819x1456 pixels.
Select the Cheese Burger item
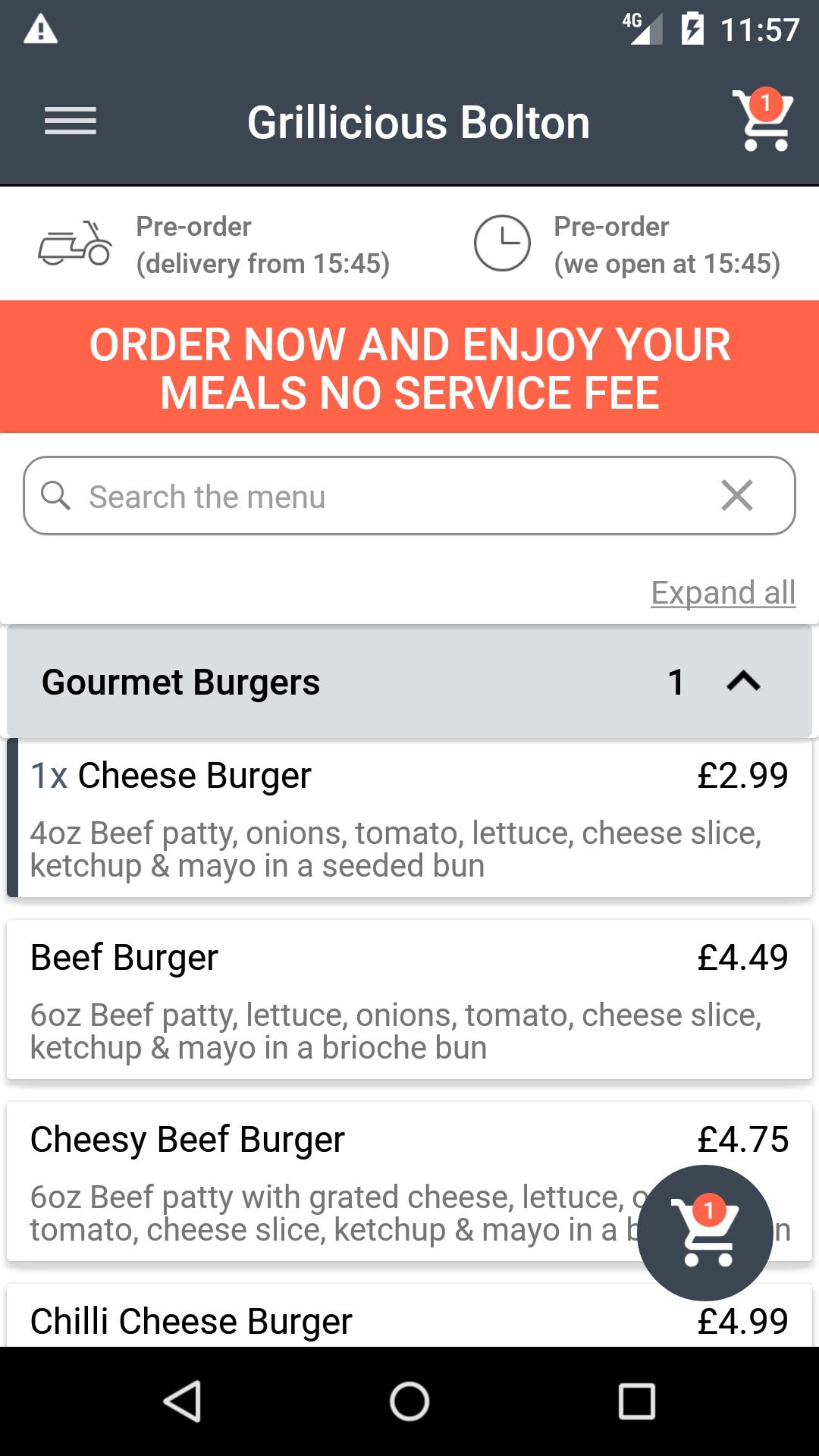click(x=409, y=817)
